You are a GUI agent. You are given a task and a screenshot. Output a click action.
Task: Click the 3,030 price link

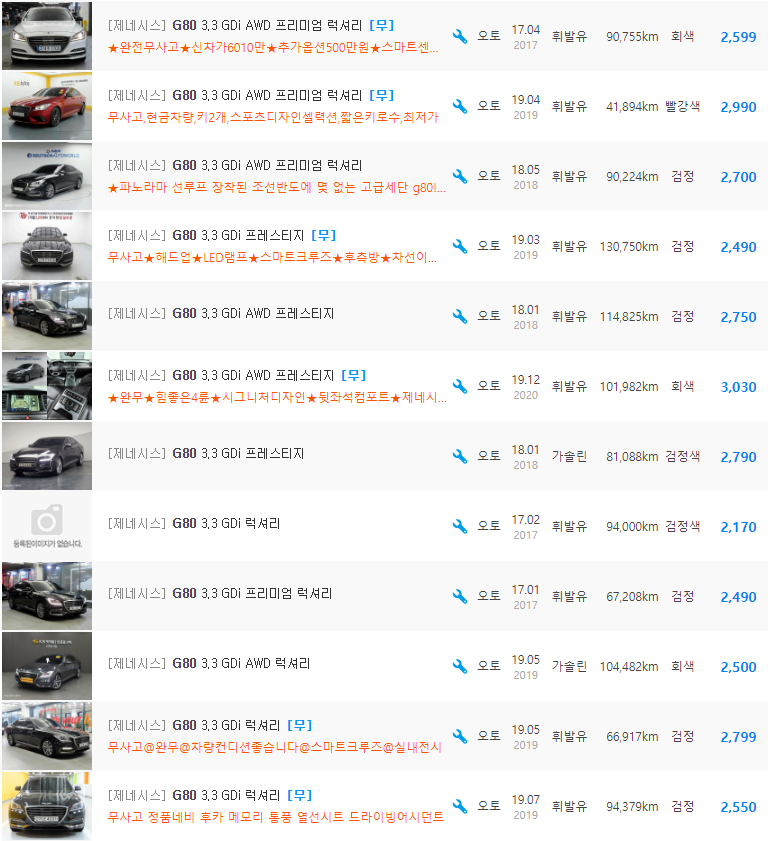tap(739, 385)
